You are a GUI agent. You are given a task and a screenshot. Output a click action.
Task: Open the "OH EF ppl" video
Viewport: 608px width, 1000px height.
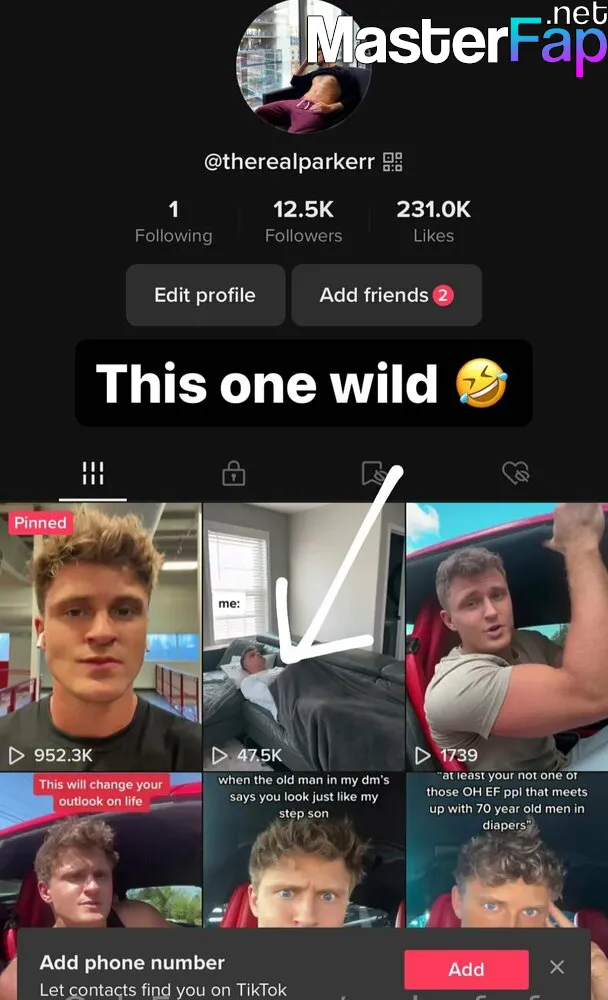click(507, 849)
